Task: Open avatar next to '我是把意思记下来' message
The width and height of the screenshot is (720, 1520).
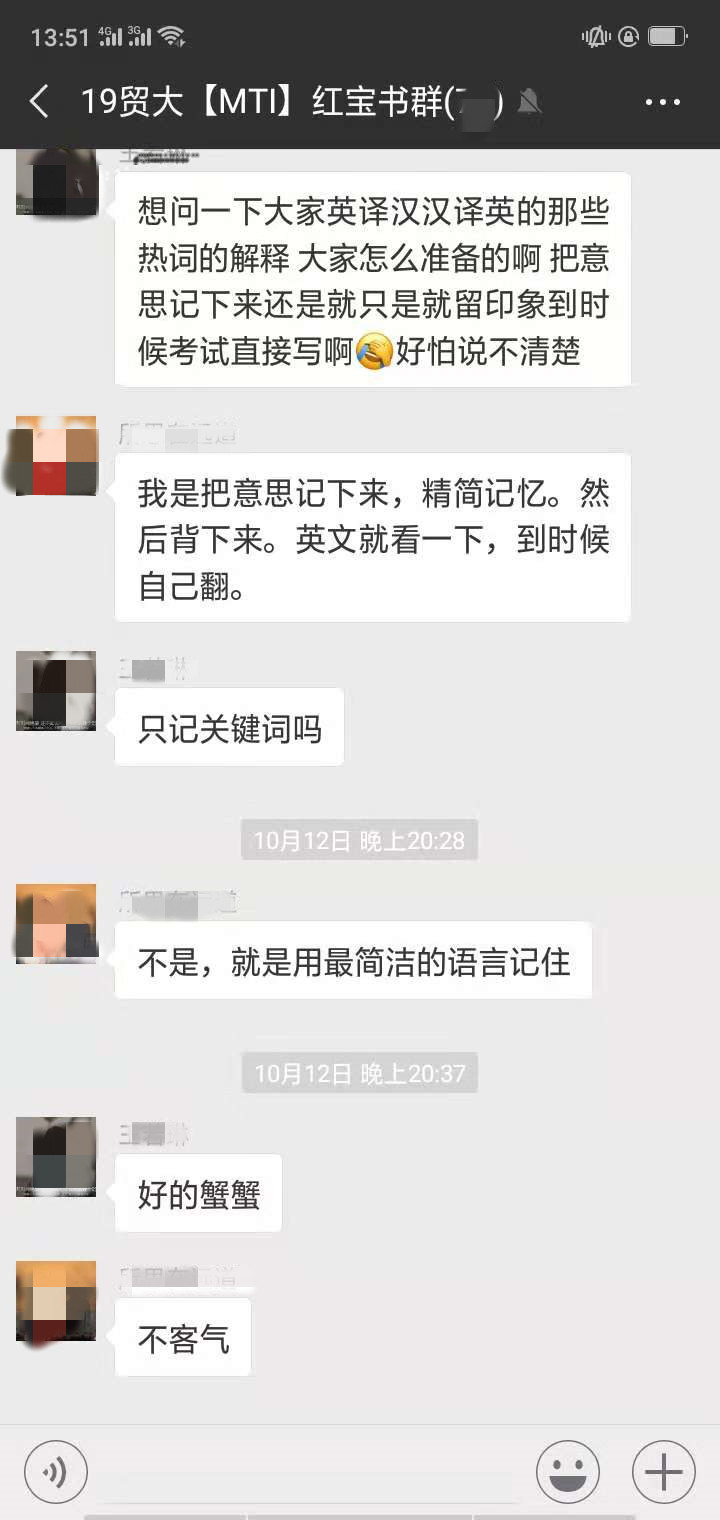Action: click(x=56, y=456)
